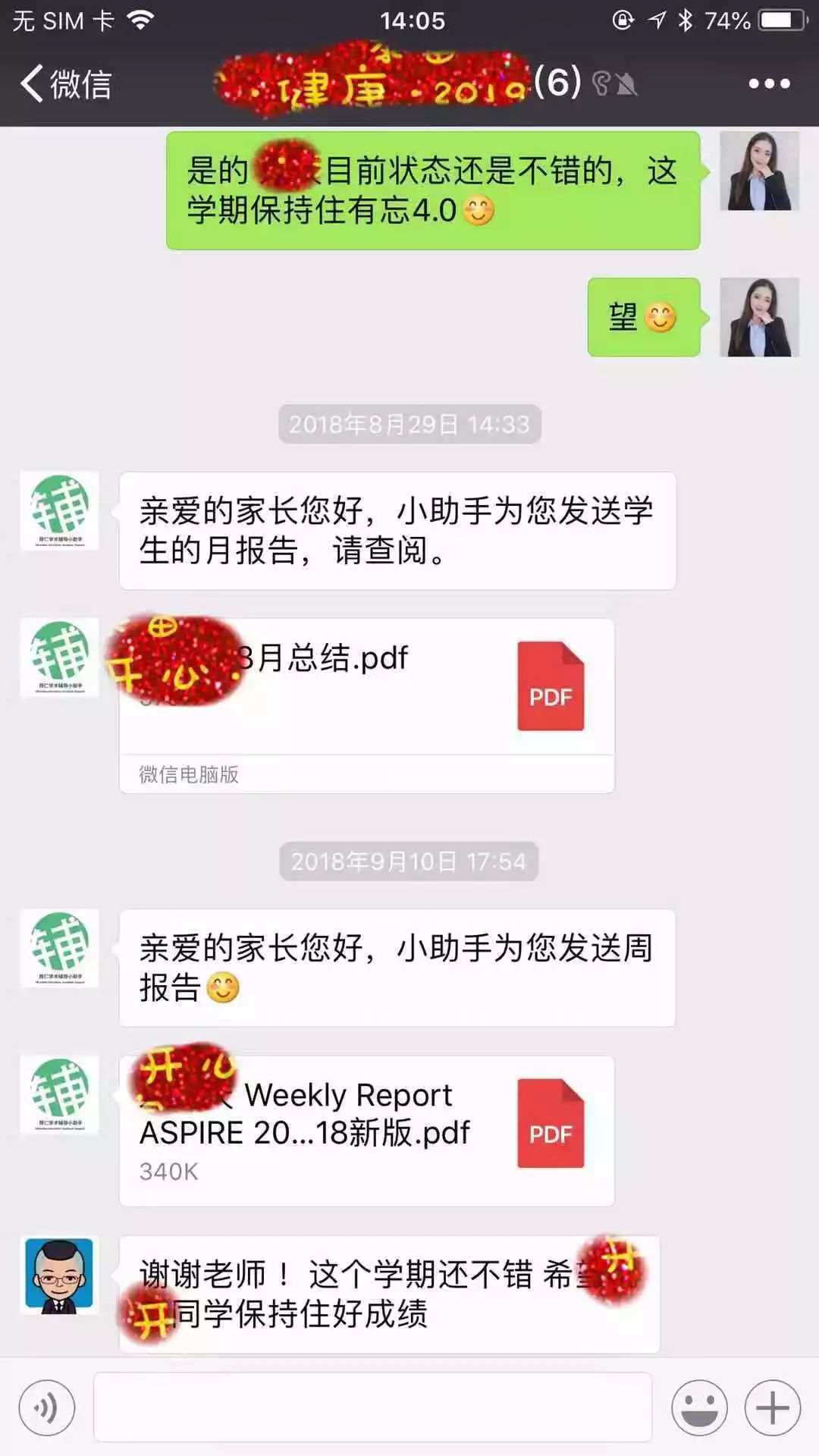The image size is (819, 1456).
Task: Open the emoji sticker panel
Action: (x=698, y=1408)
